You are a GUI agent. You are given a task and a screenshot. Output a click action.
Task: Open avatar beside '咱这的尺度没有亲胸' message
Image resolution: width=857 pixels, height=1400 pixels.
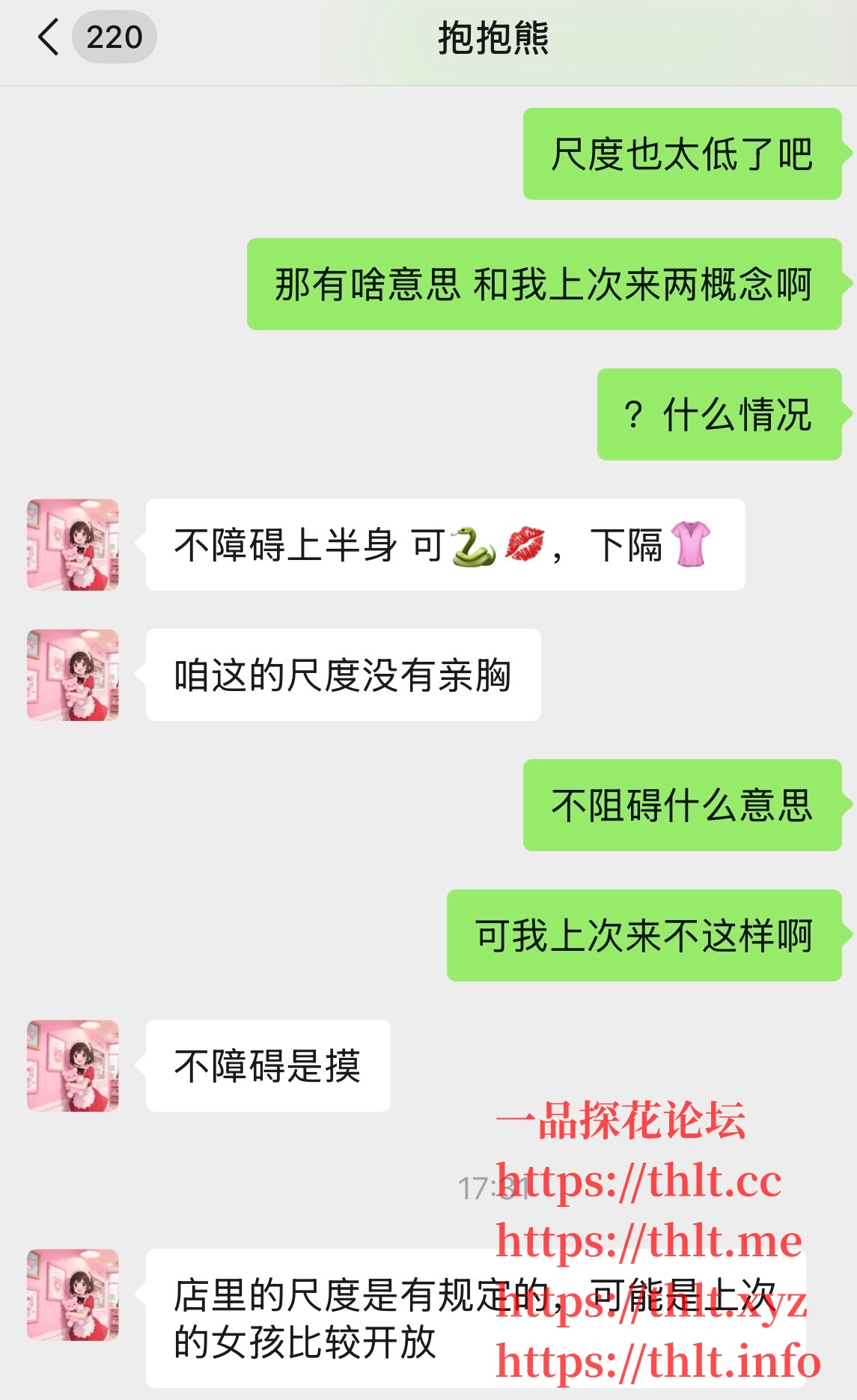point(73,675)
